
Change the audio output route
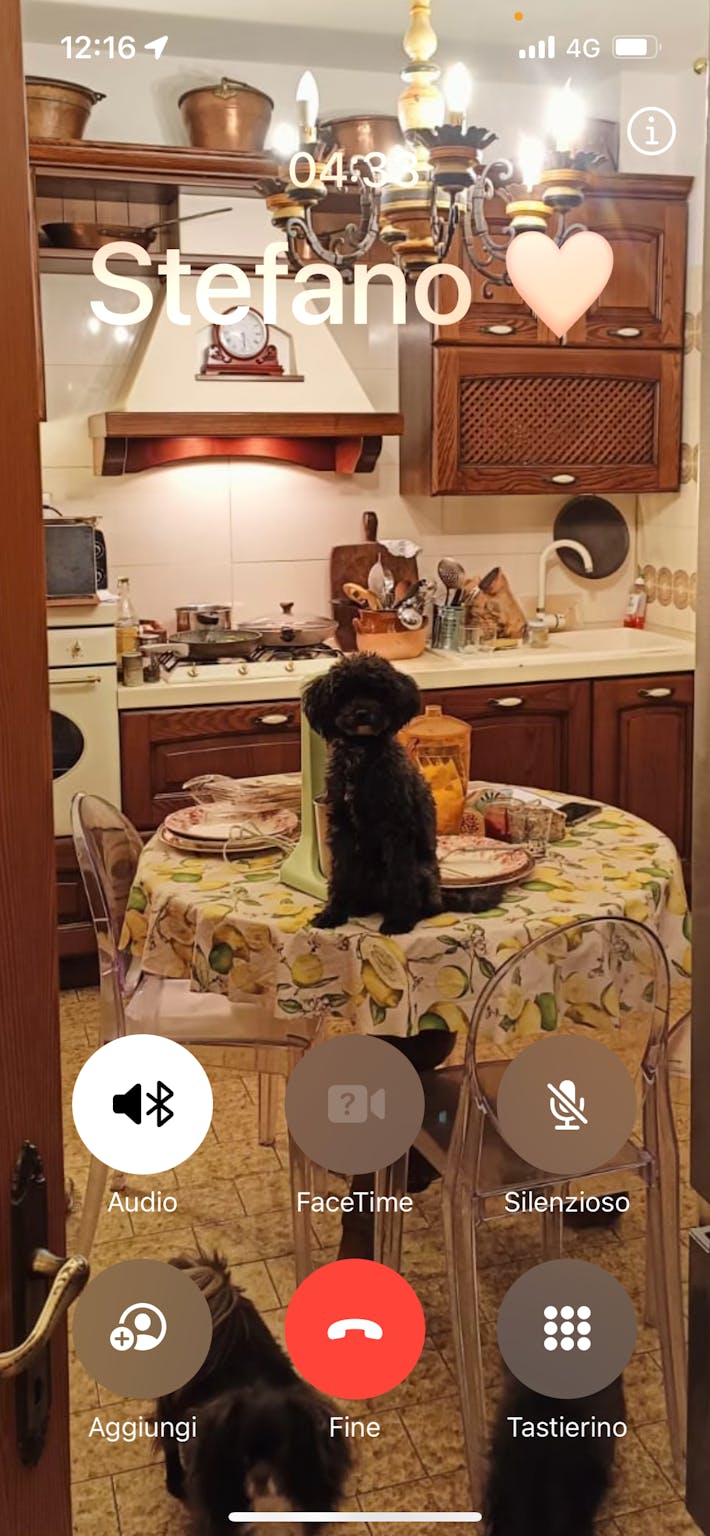[x=142, y=1104]
